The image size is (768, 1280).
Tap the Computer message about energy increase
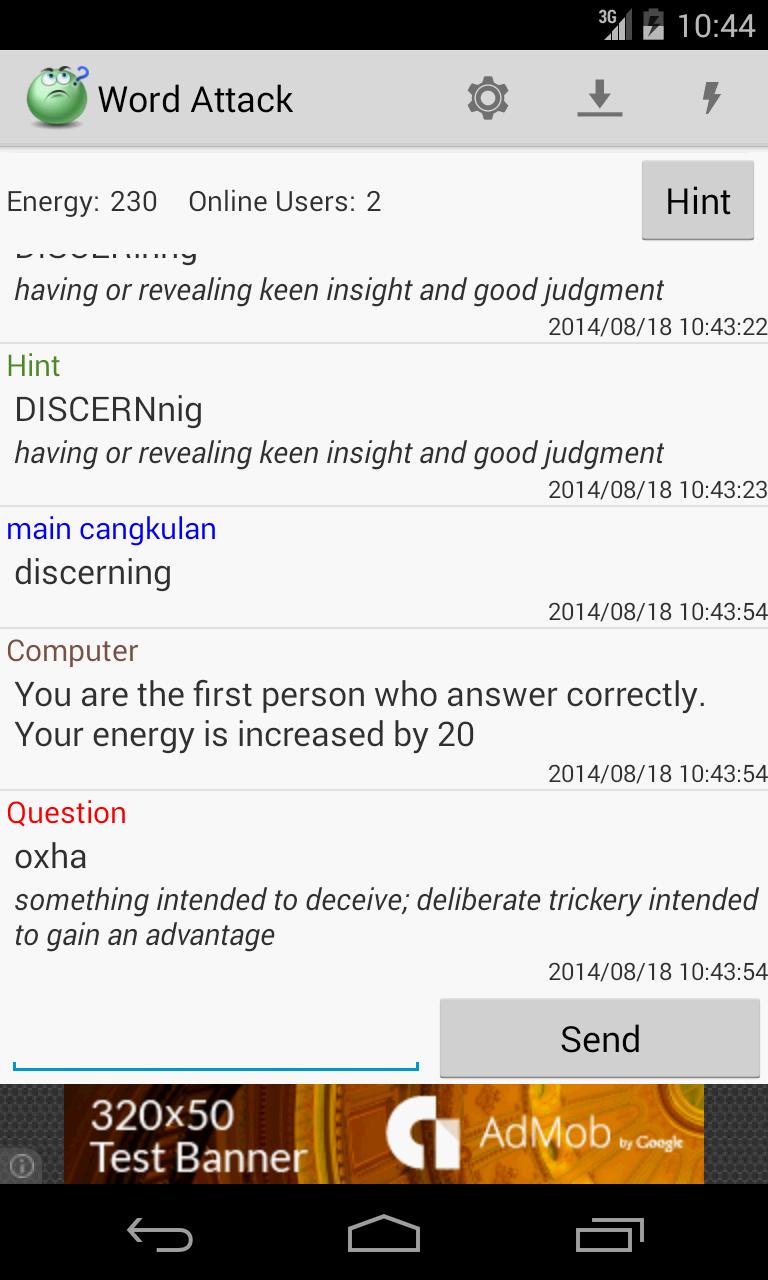360,714
